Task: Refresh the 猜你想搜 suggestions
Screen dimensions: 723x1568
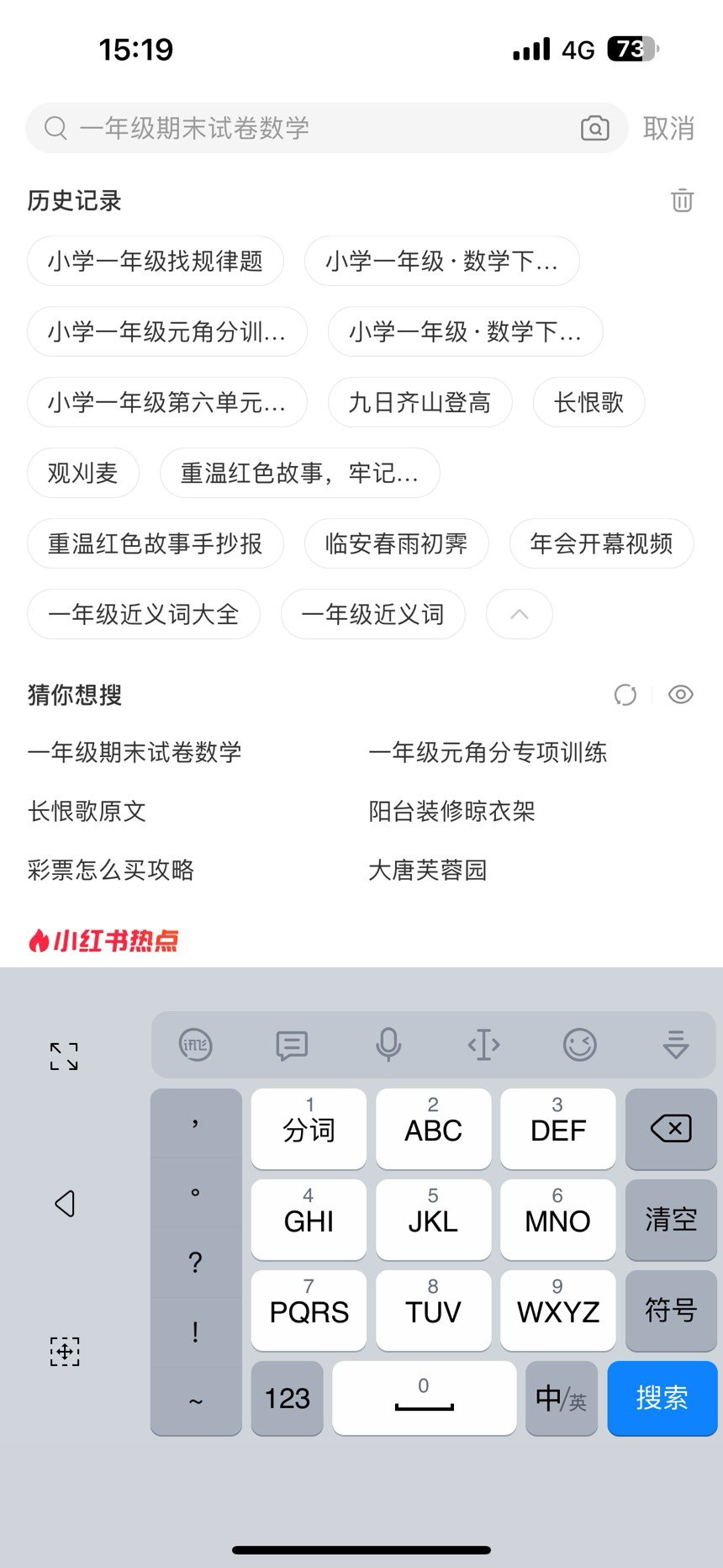Action: (x=625, y=695)
